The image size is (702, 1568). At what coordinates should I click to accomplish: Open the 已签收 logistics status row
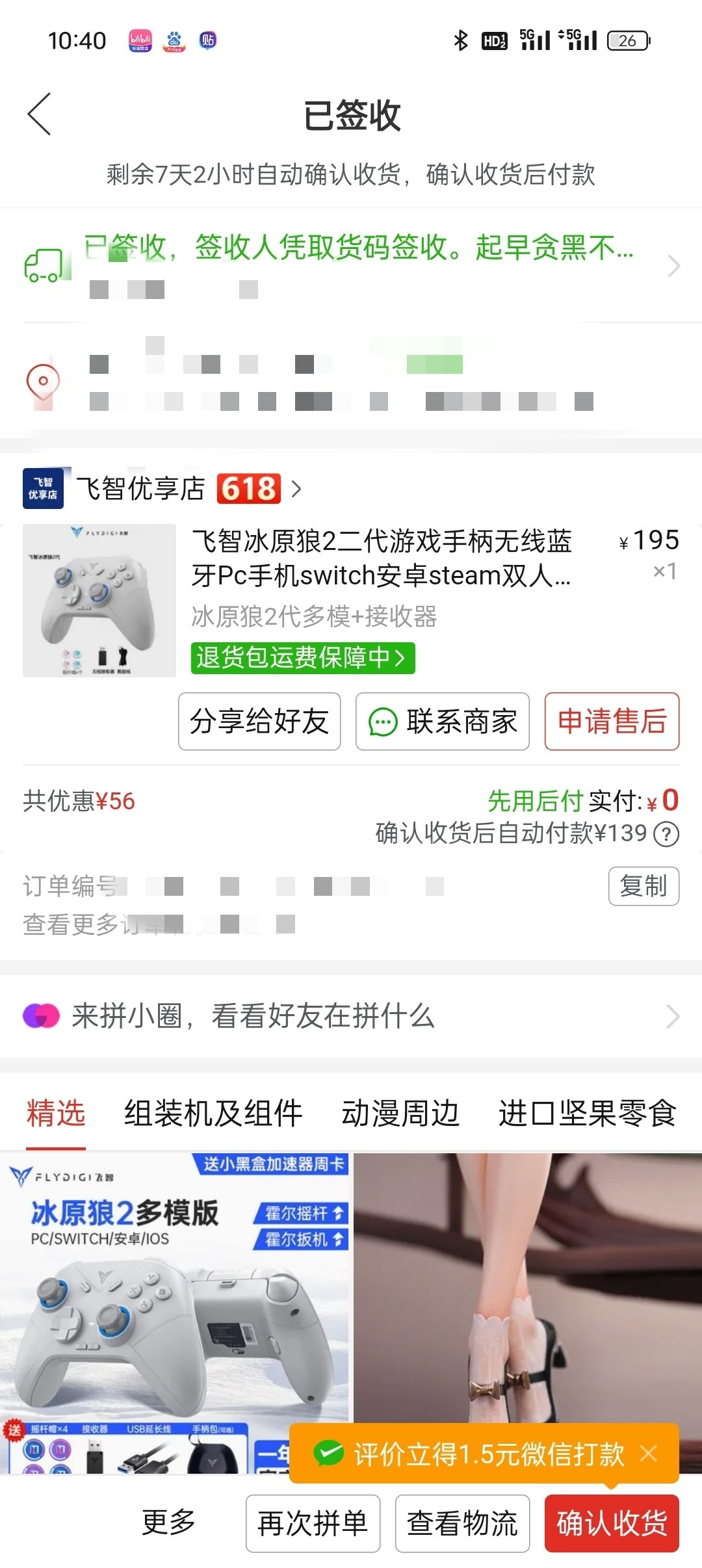351,266
